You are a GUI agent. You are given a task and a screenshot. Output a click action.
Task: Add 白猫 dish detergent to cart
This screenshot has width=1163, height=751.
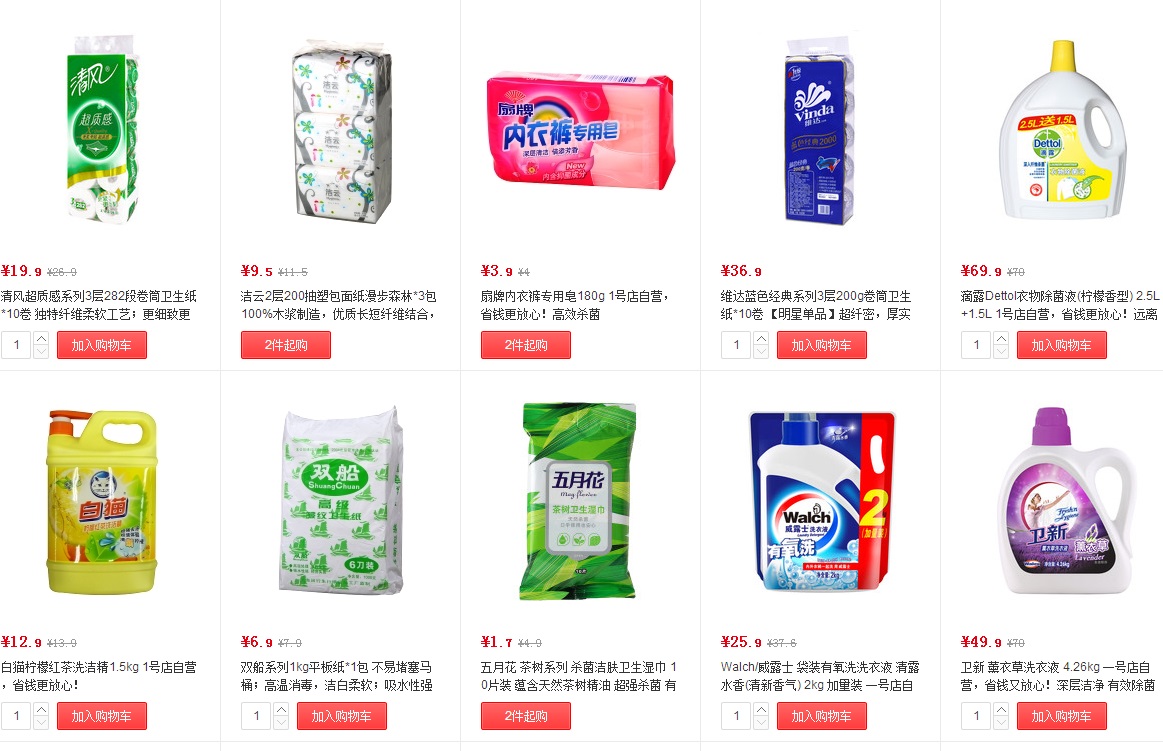102,716
